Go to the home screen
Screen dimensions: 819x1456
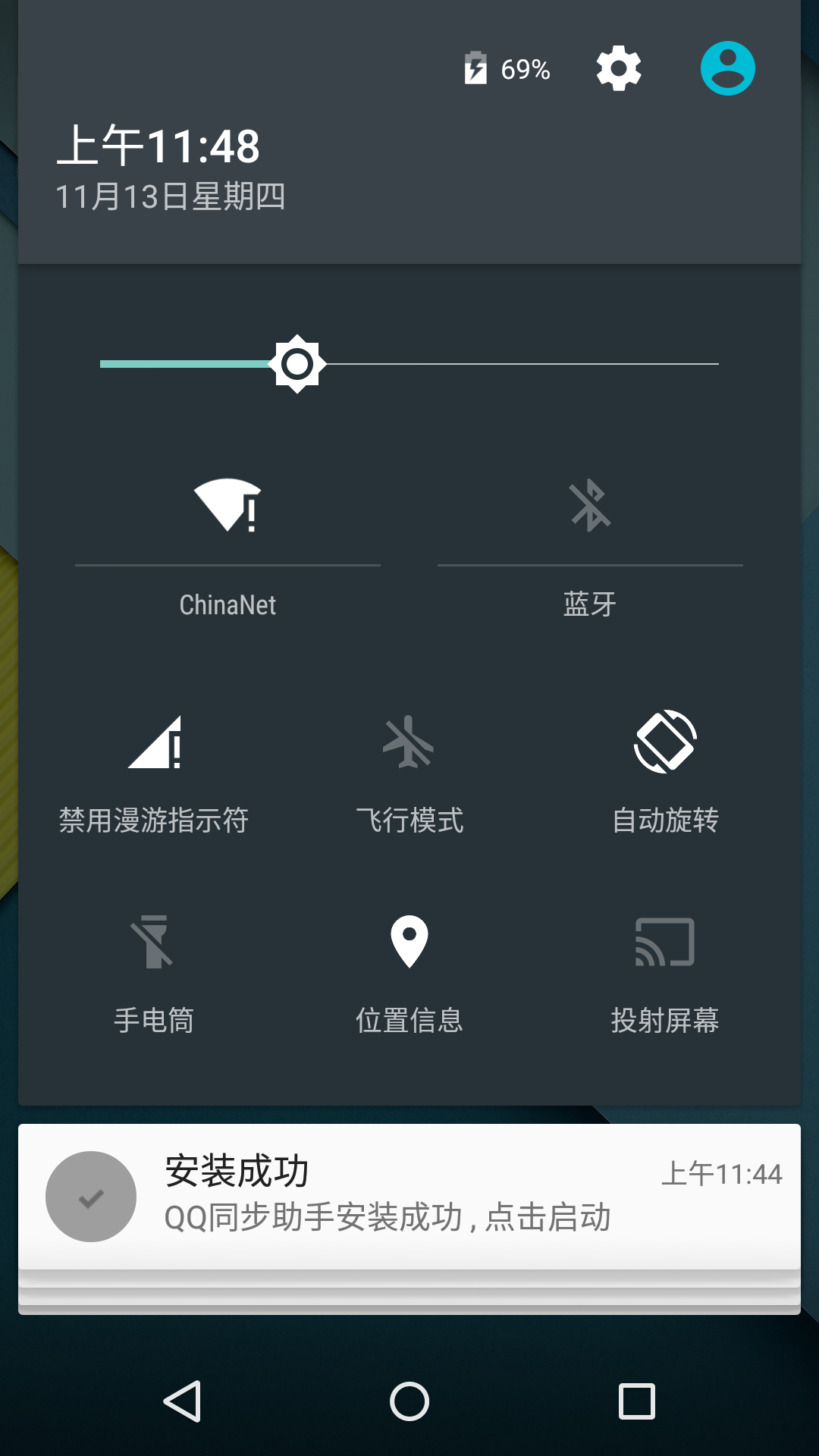pos(409,1401)
